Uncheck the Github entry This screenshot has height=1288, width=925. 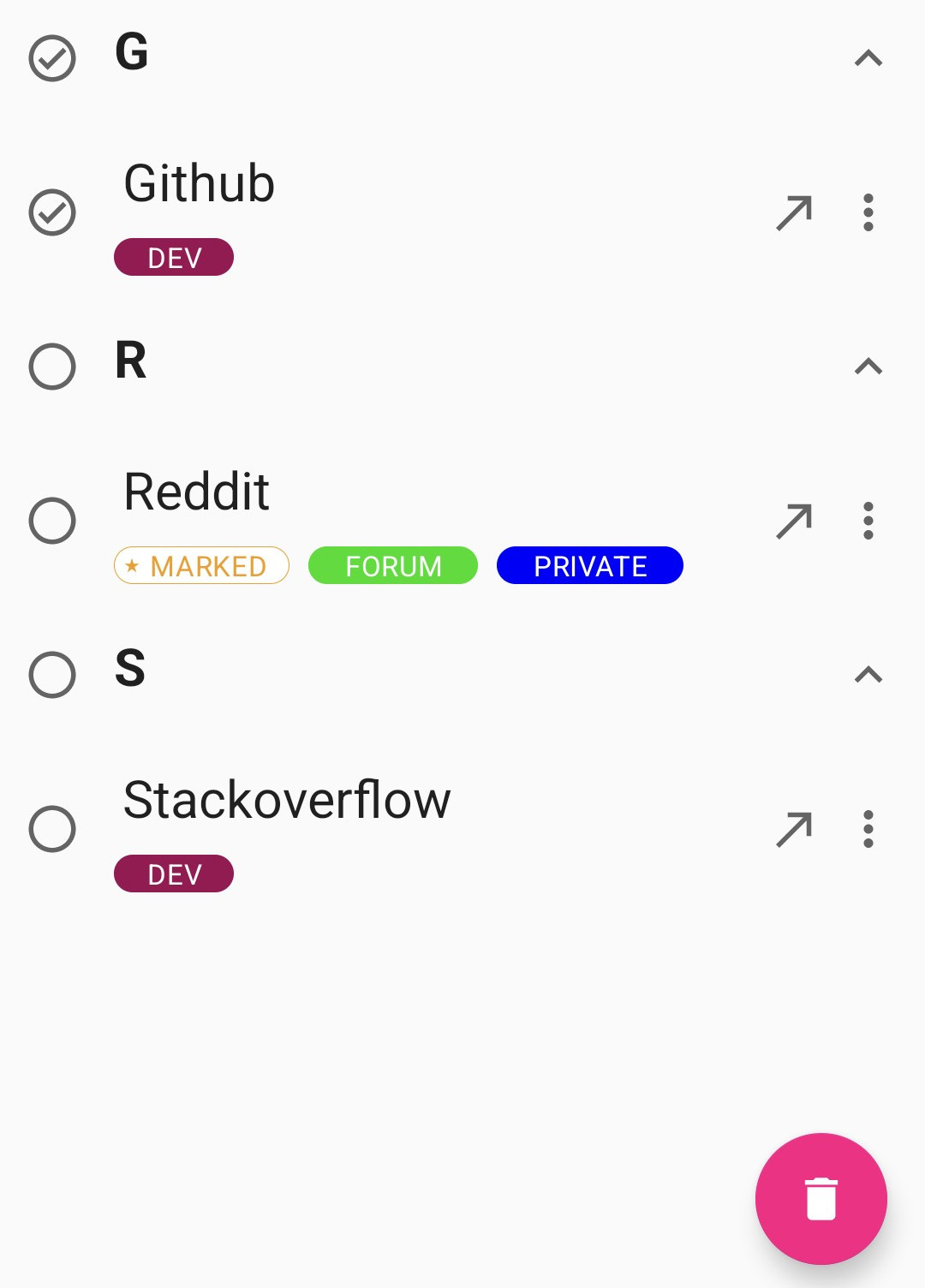point(52,212)
